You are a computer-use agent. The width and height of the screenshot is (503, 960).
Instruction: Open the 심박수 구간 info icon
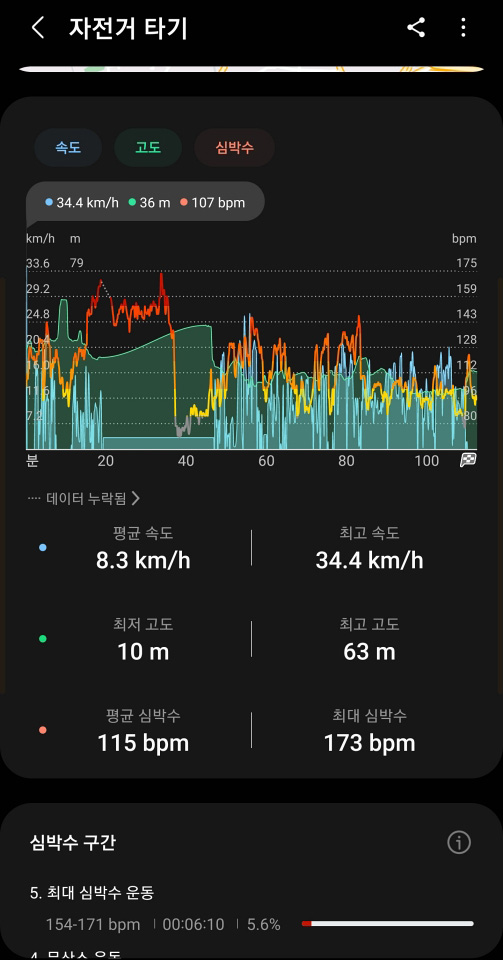tap(459, 842)
